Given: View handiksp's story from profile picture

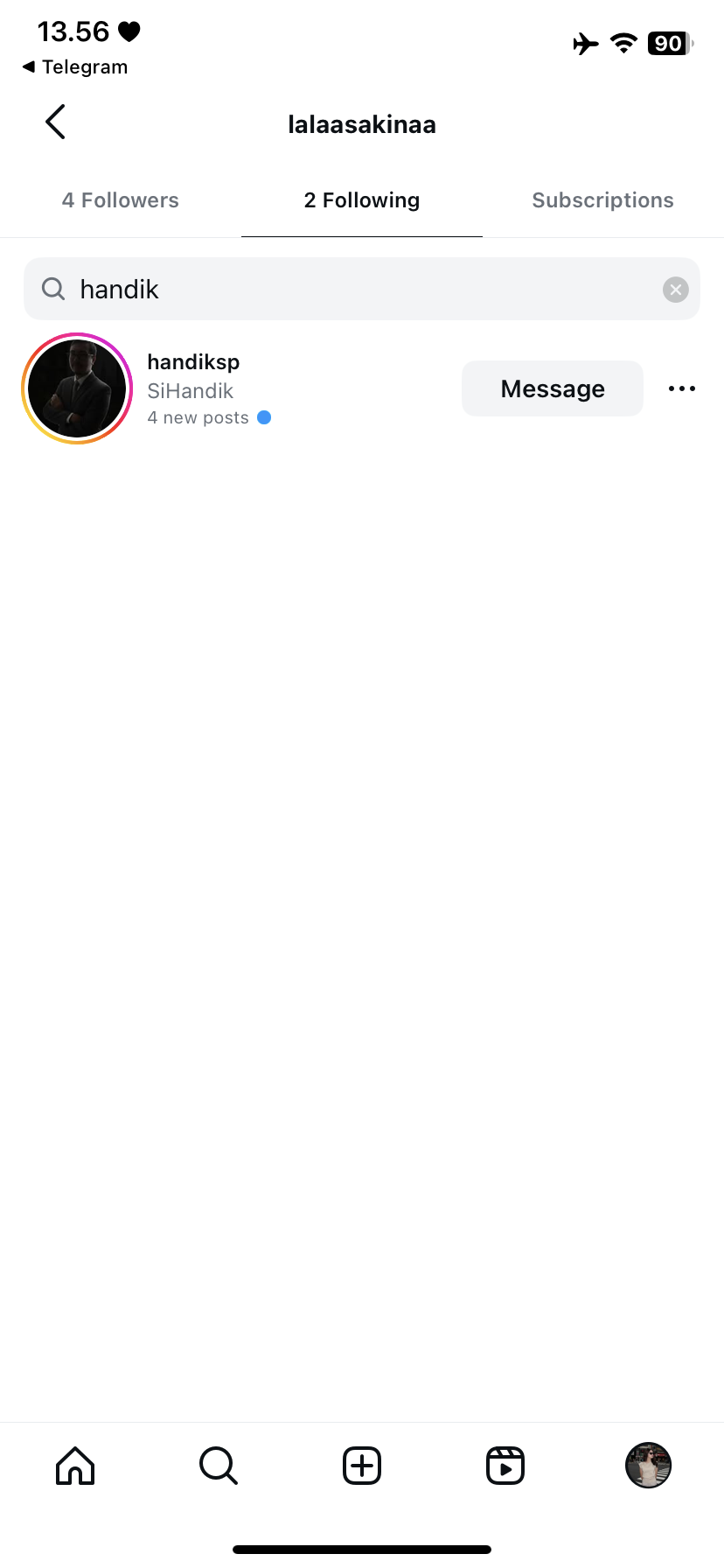Looking at the screenshot, I should pyautogui.click(x=77, y=388).
